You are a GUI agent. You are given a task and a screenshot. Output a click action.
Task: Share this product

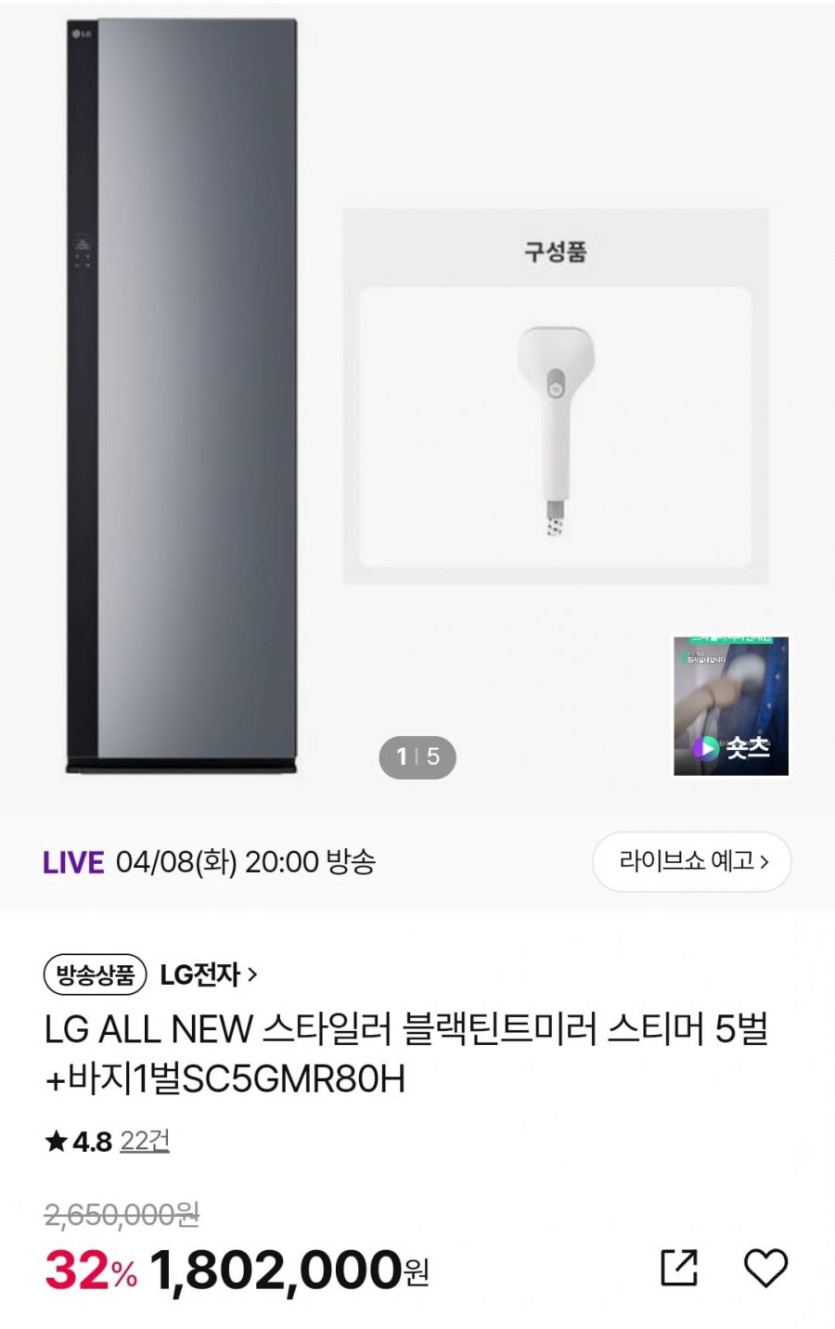pos(679,1268)
